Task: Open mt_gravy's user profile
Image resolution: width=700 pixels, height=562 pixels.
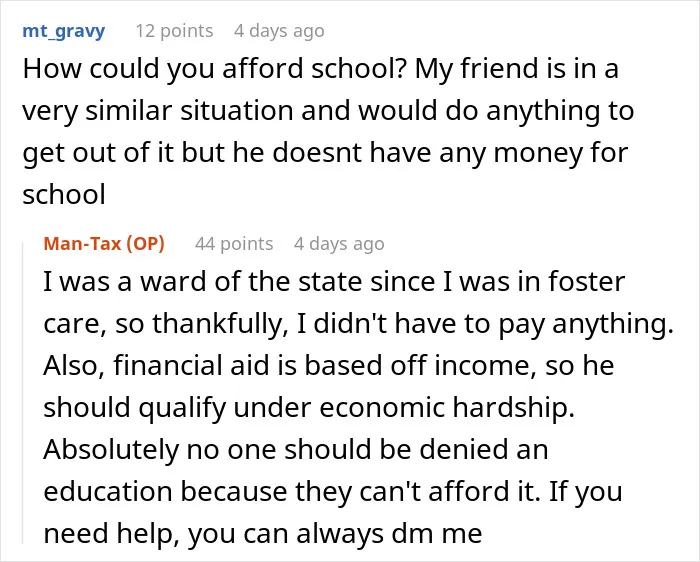Action: pyautogui.click(x=64, y=31)
